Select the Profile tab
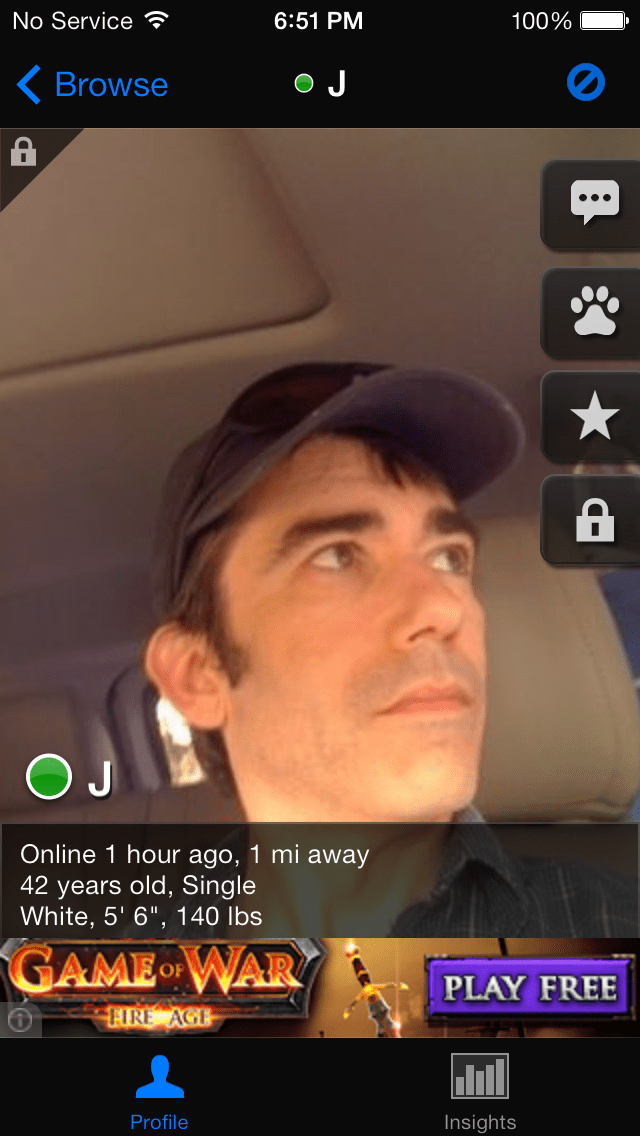Viewport: 640px width, 1136px height. [160, 1090]
